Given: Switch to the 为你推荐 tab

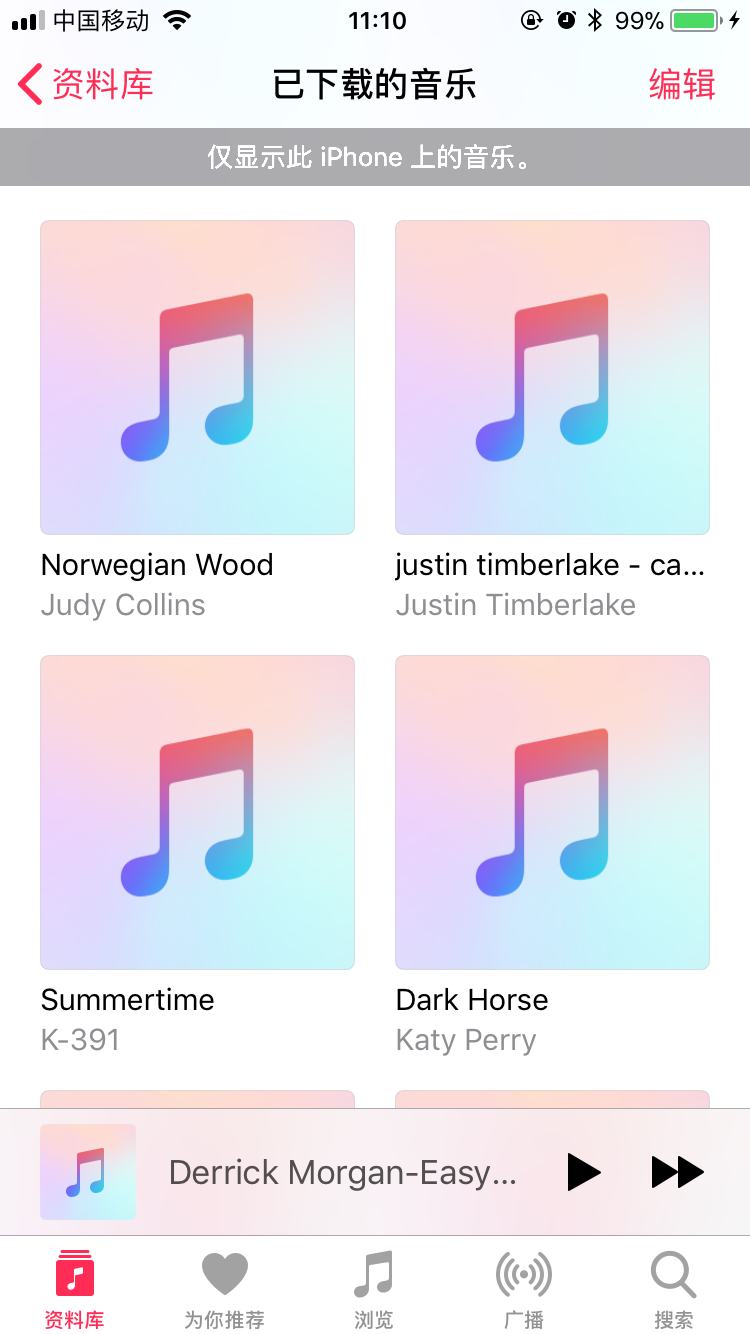Looking at the screenshot, I should point(225,1288).
